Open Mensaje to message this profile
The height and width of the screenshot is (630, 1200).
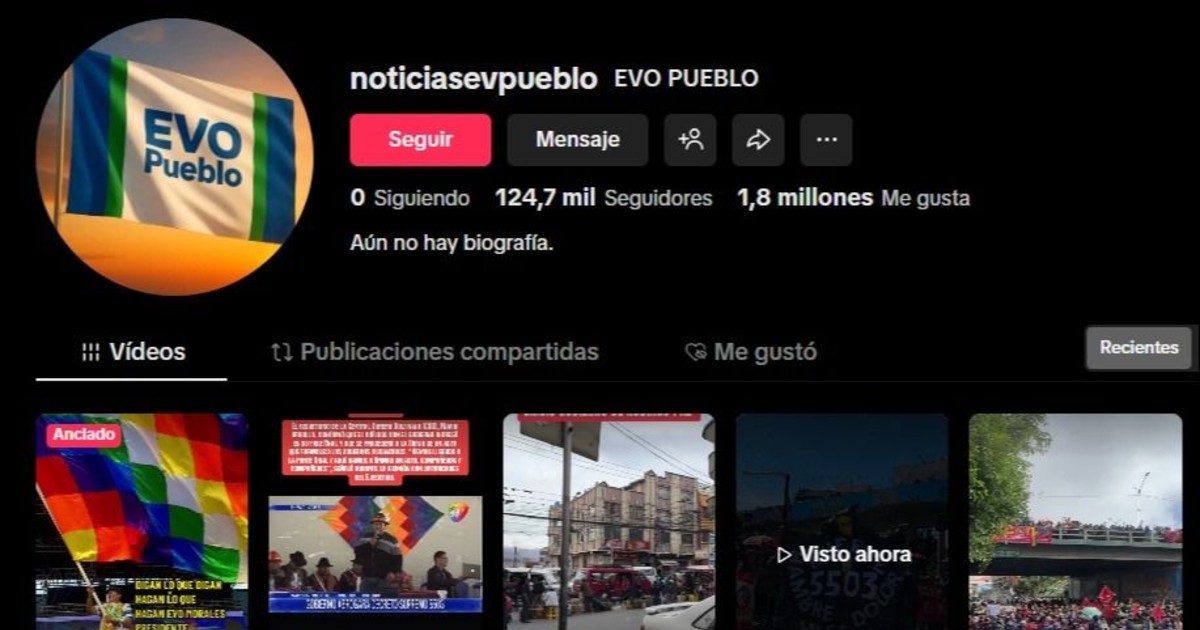coord(577,140)
